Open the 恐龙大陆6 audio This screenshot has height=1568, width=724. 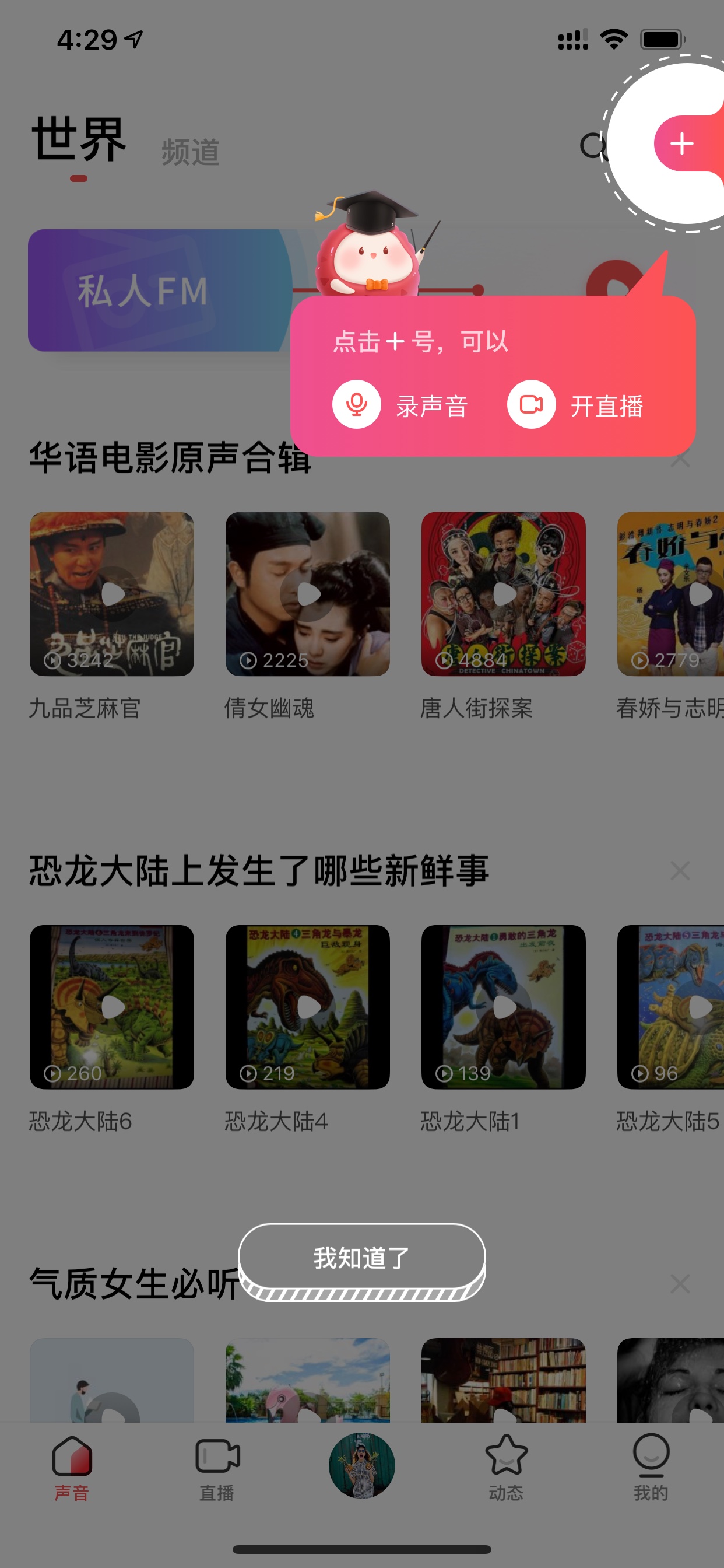(112, 1007)
